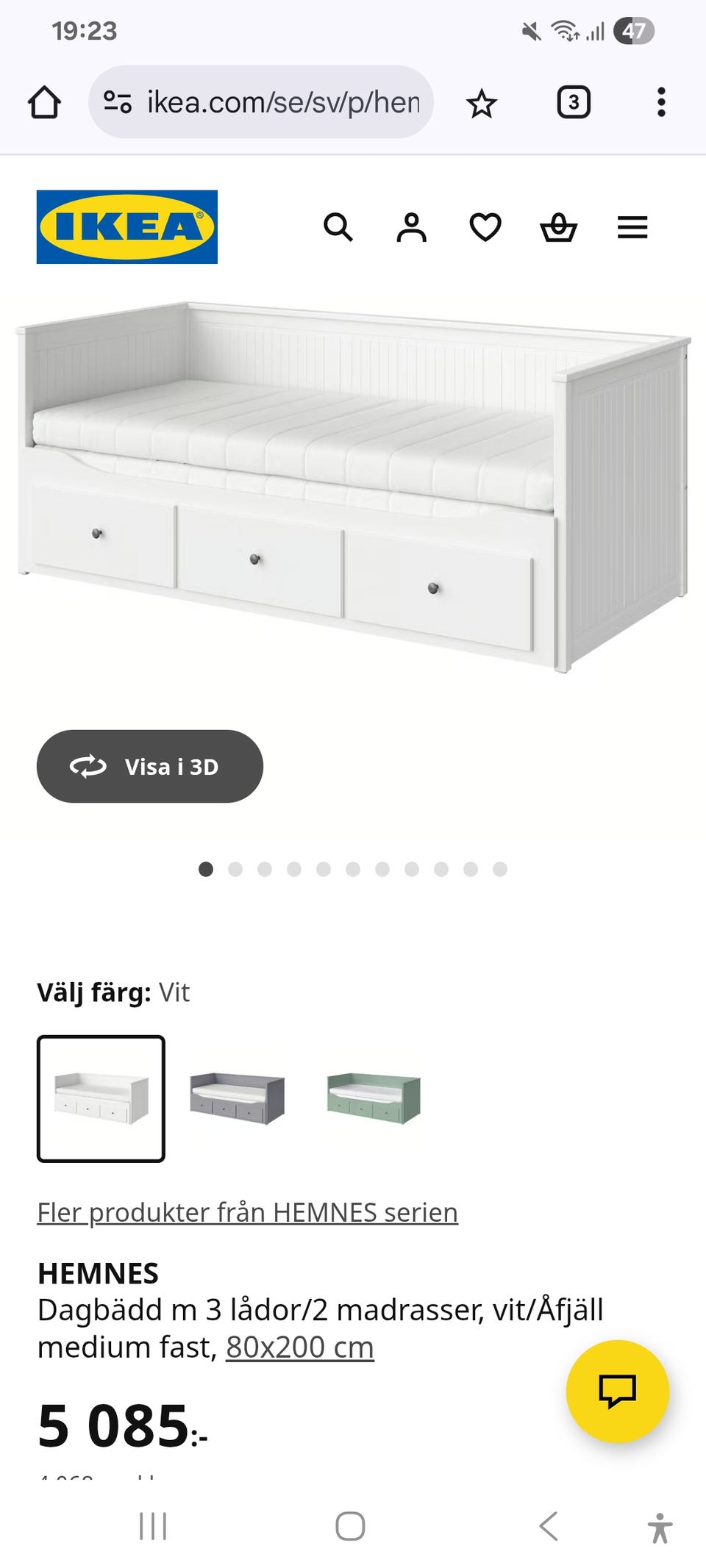Select the grey daybed color option
The width and height of the screenshot is (706, 1568).
click(x=238, y=1096)
